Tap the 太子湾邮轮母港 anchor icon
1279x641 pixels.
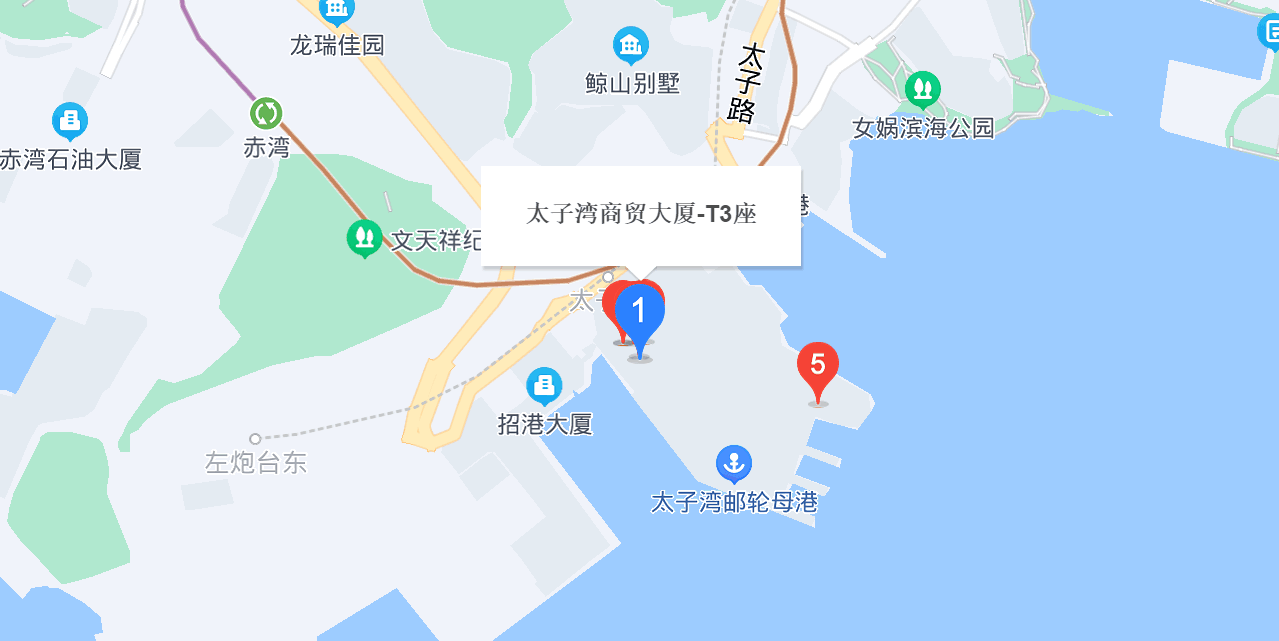[734, 464]
